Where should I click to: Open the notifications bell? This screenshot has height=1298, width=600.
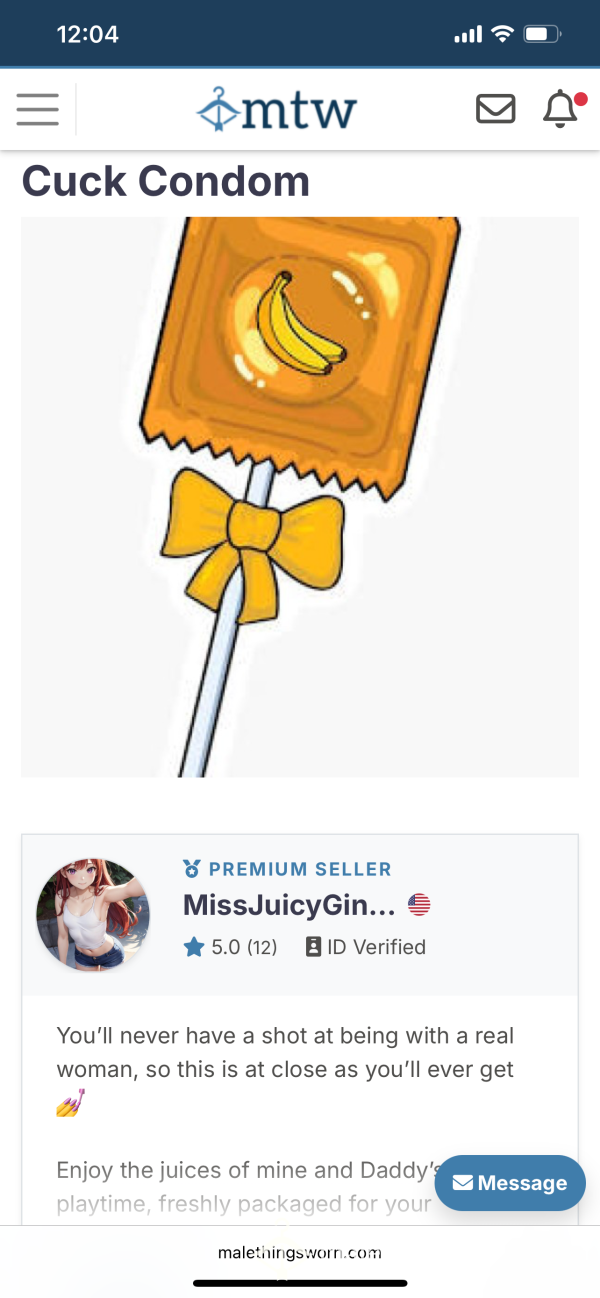[561, 109]
